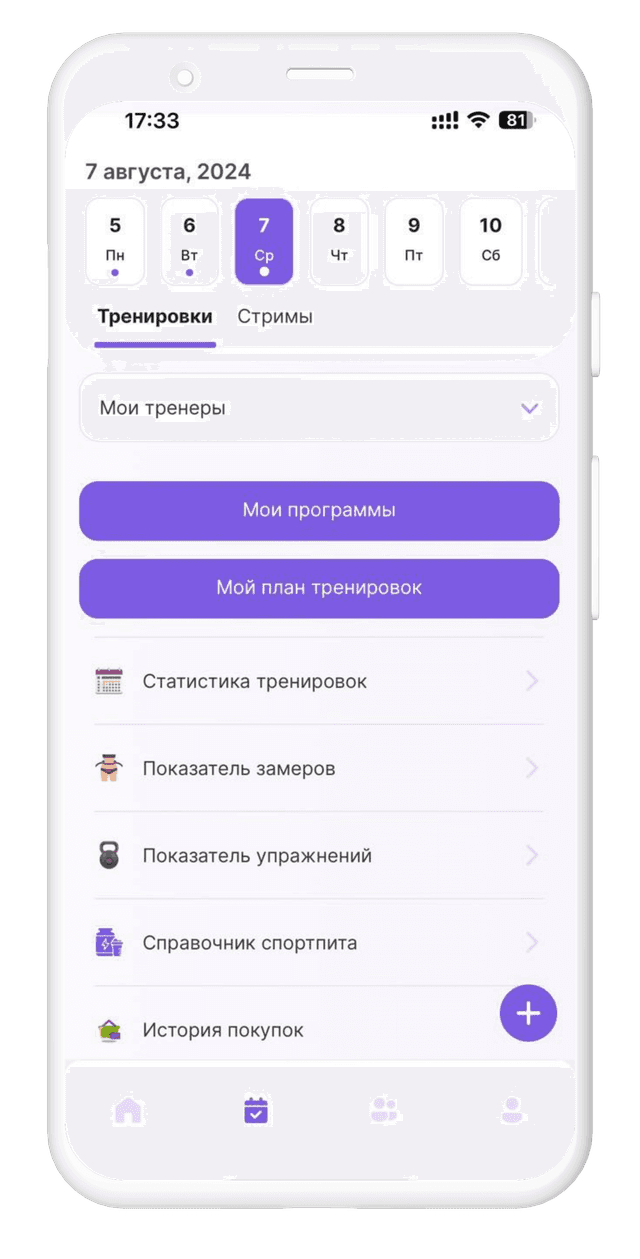Tap the calendar tab in bottom navigation
The image size is (640, 1259).
256,1110
